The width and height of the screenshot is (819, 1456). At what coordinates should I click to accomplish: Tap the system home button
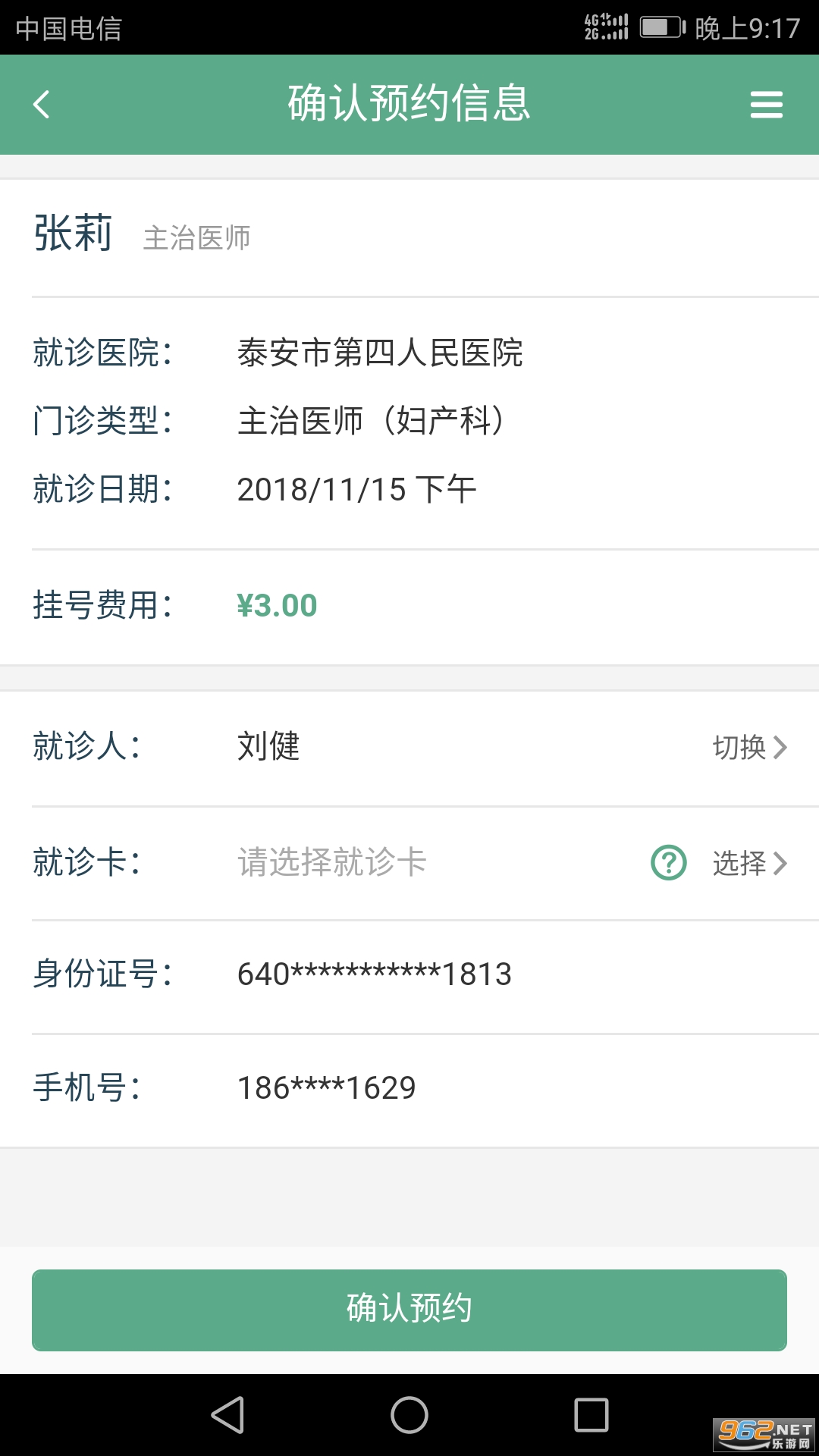click(x=409, y=1415)
